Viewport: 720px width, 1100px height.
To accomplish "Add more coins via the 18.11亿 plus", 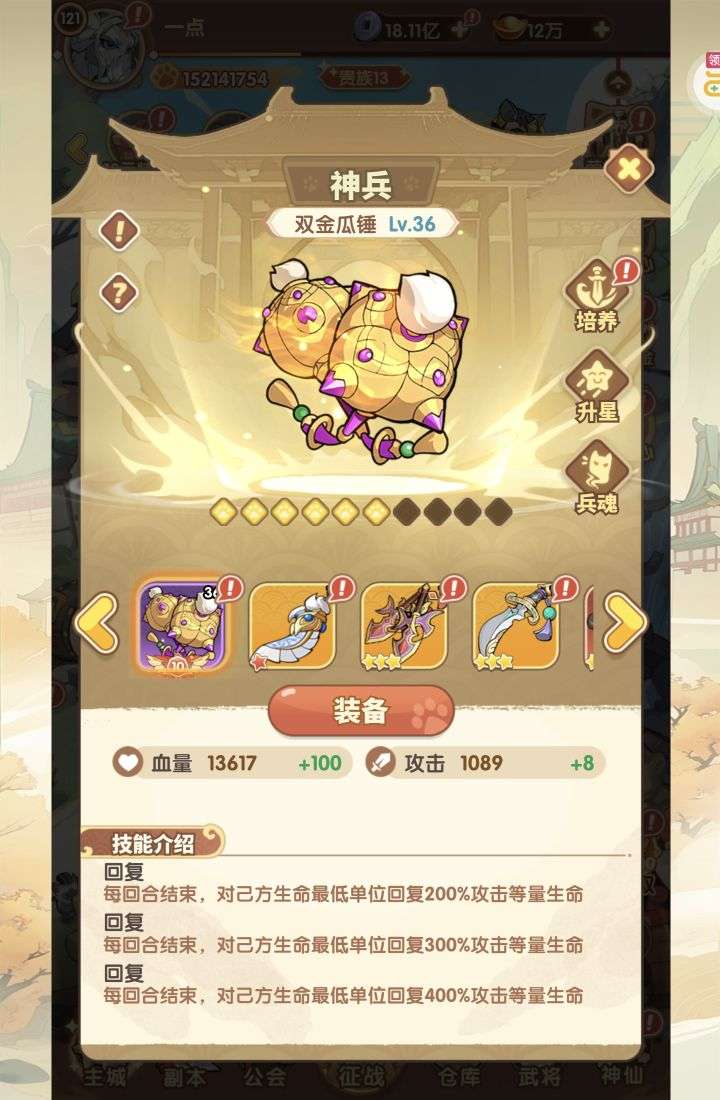I will [460, 30].
